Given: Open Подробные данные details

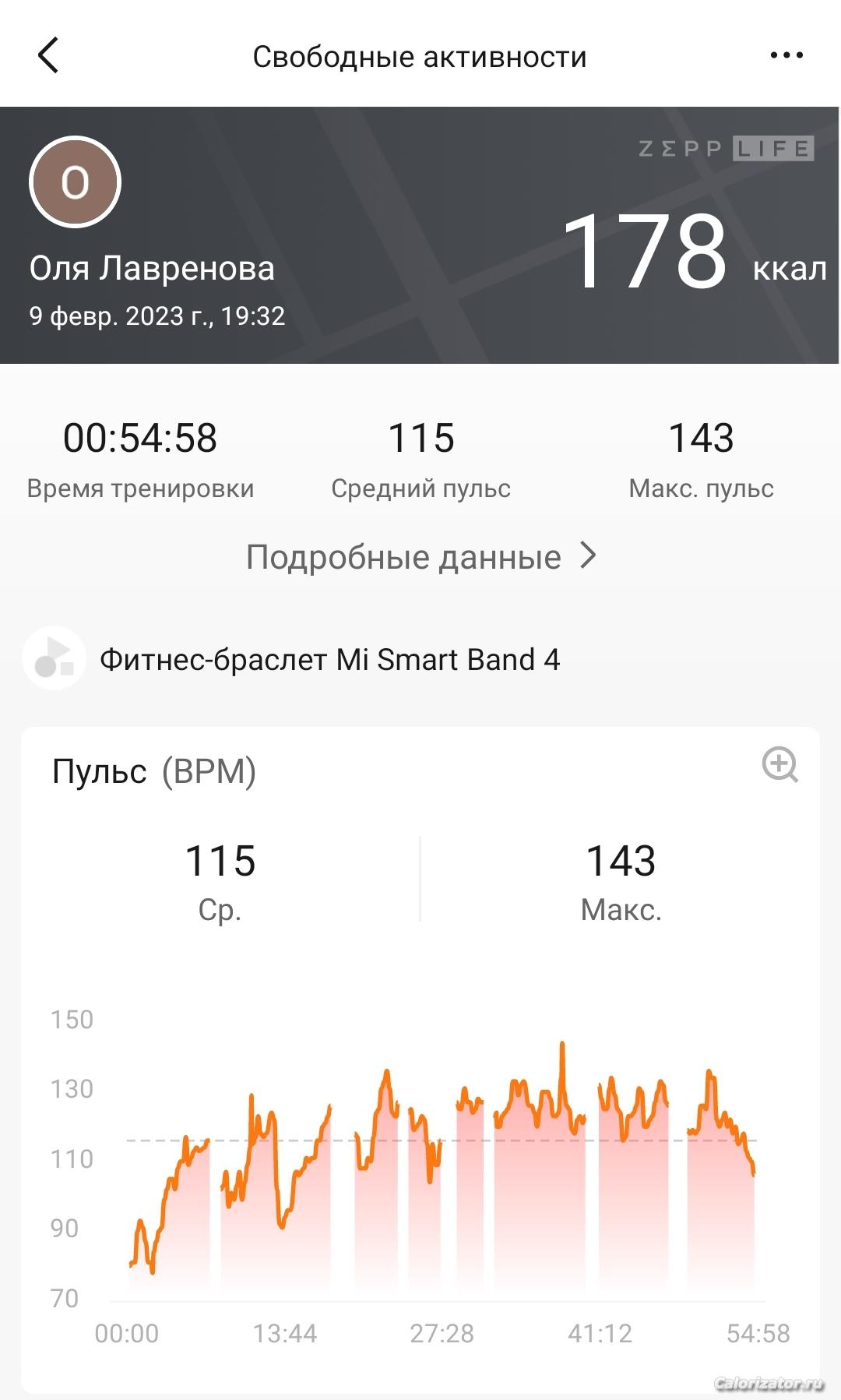Looking at the screenshot, I should 420,557.
